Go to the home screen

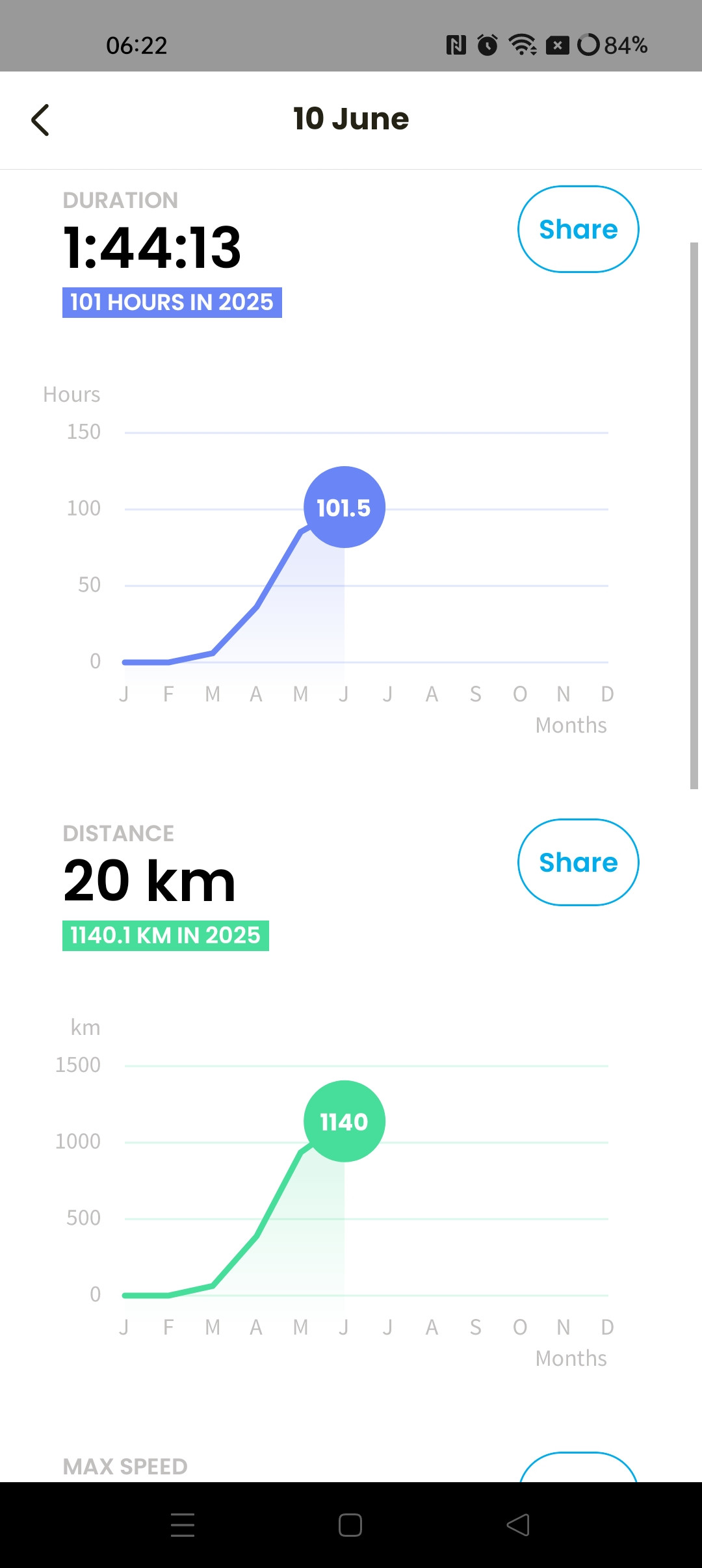pos(350,1524)
